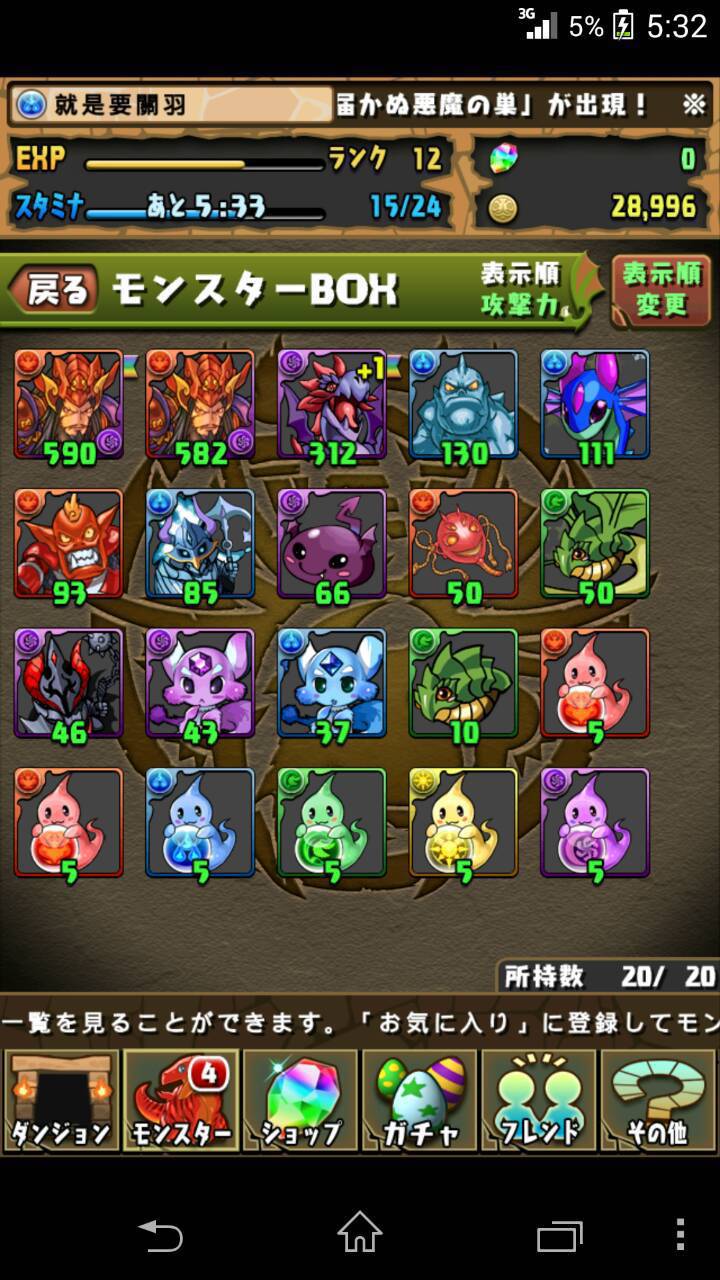Open the ガチャ tab
The height and width of the screenshot is (1280, 720).
pyautogui.click(x=420, y=1100)
